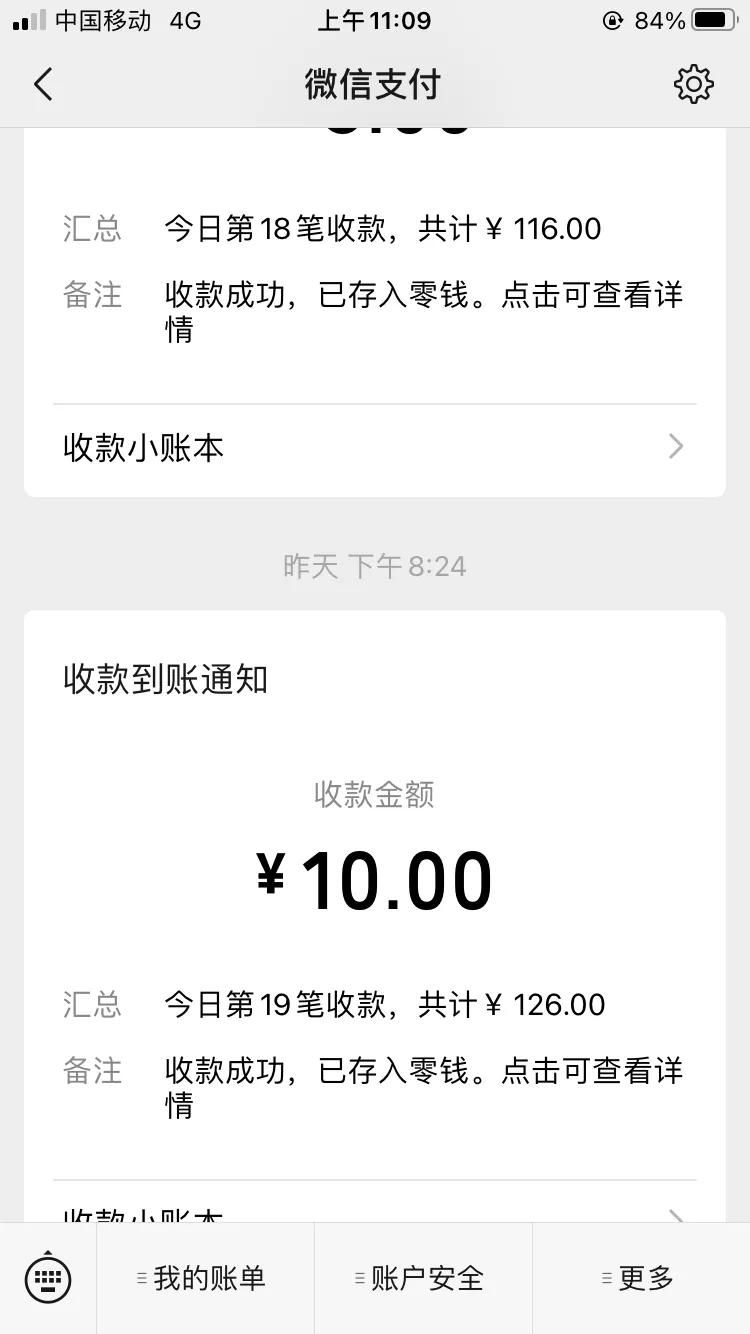750x1334 pixels.
Task: Go back from 微信支付
Action: pos(43,85)
